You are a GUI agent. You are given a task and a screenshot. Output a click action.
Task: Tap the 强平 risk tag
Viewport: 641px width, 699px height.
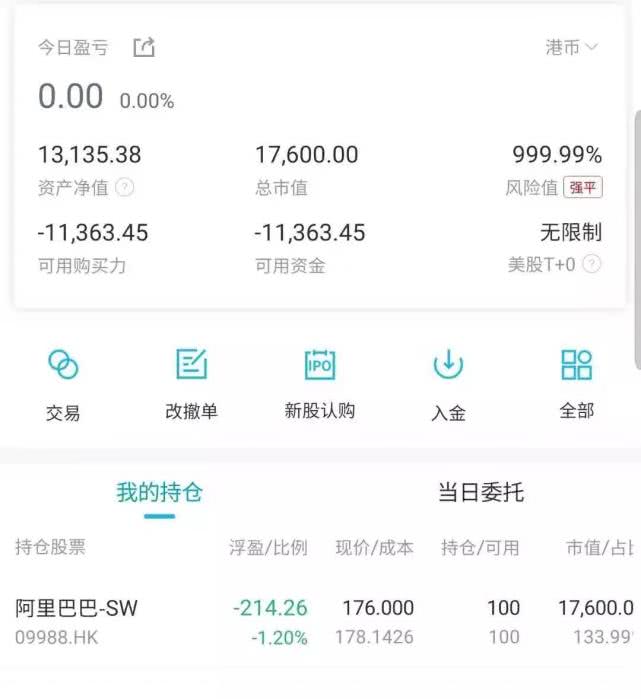[583, 187]
